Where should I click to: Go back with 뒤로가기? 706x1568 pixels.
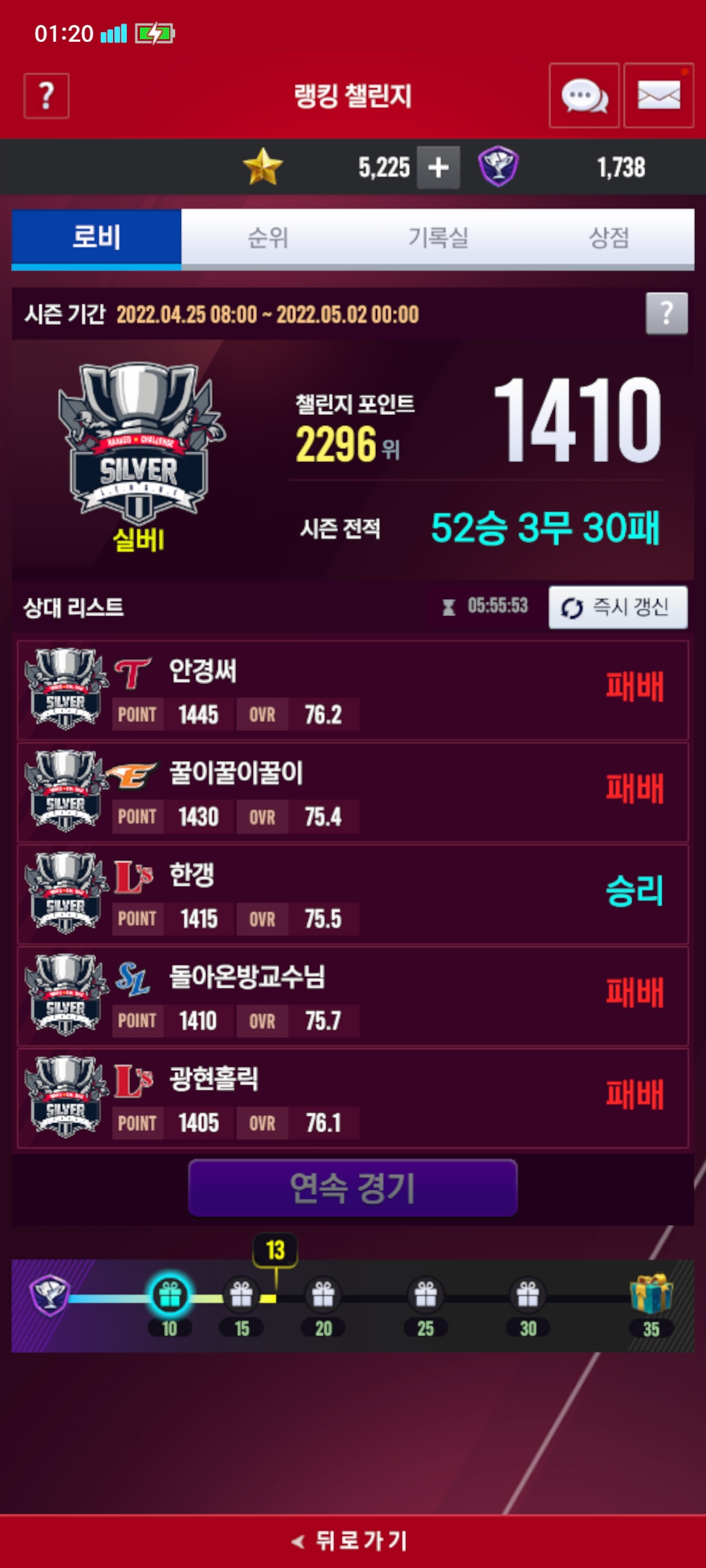point(353,1541)
